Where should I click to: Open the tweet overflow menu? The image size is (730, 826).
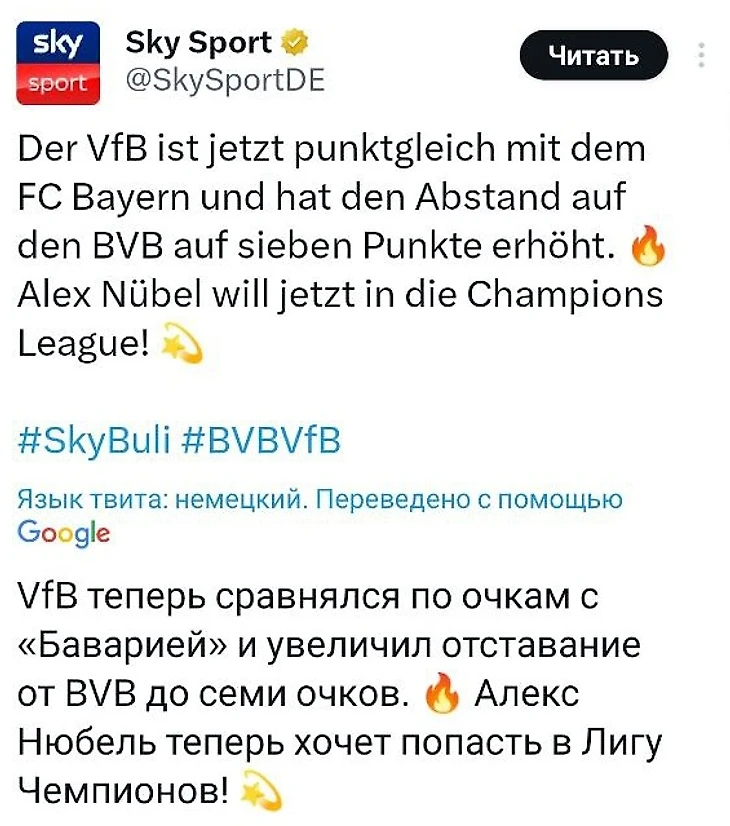[x=703, y=55]
